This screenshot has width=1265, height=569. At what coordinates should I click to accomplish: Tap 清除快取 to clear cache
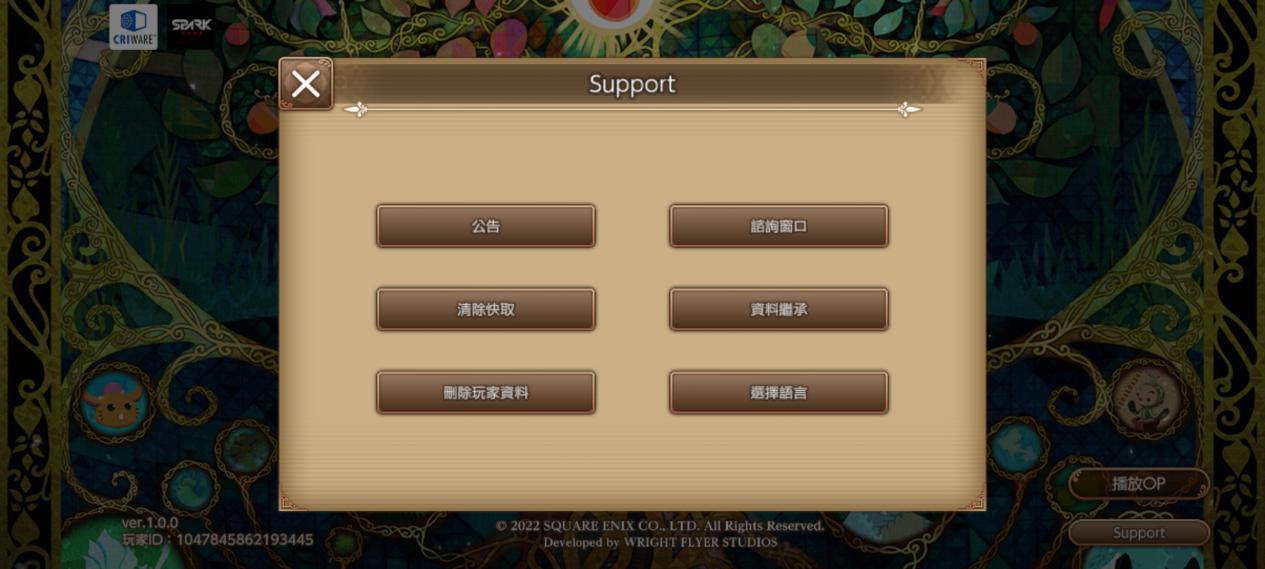(x=486, y=309)
